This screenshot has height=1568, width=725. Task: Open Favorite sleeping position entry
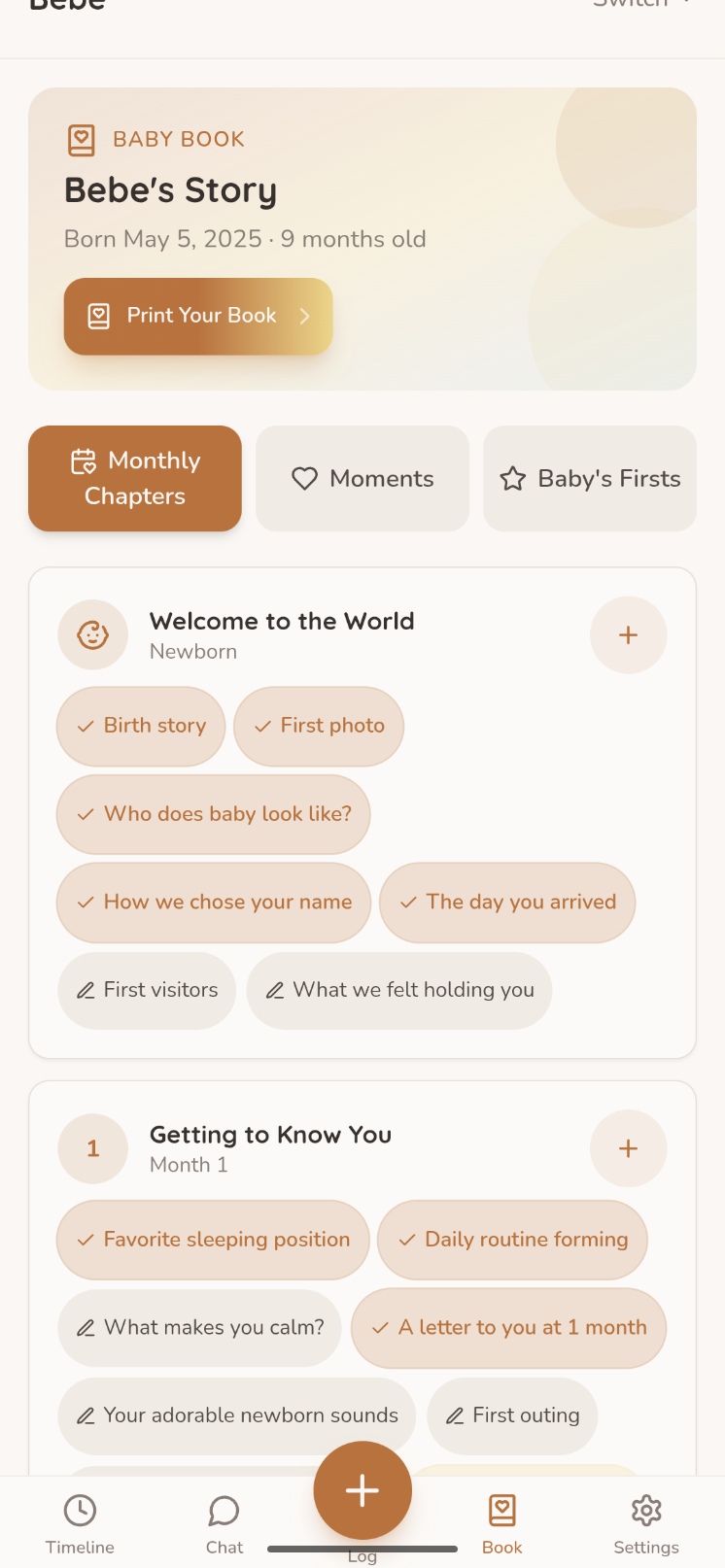[213, 1240]
